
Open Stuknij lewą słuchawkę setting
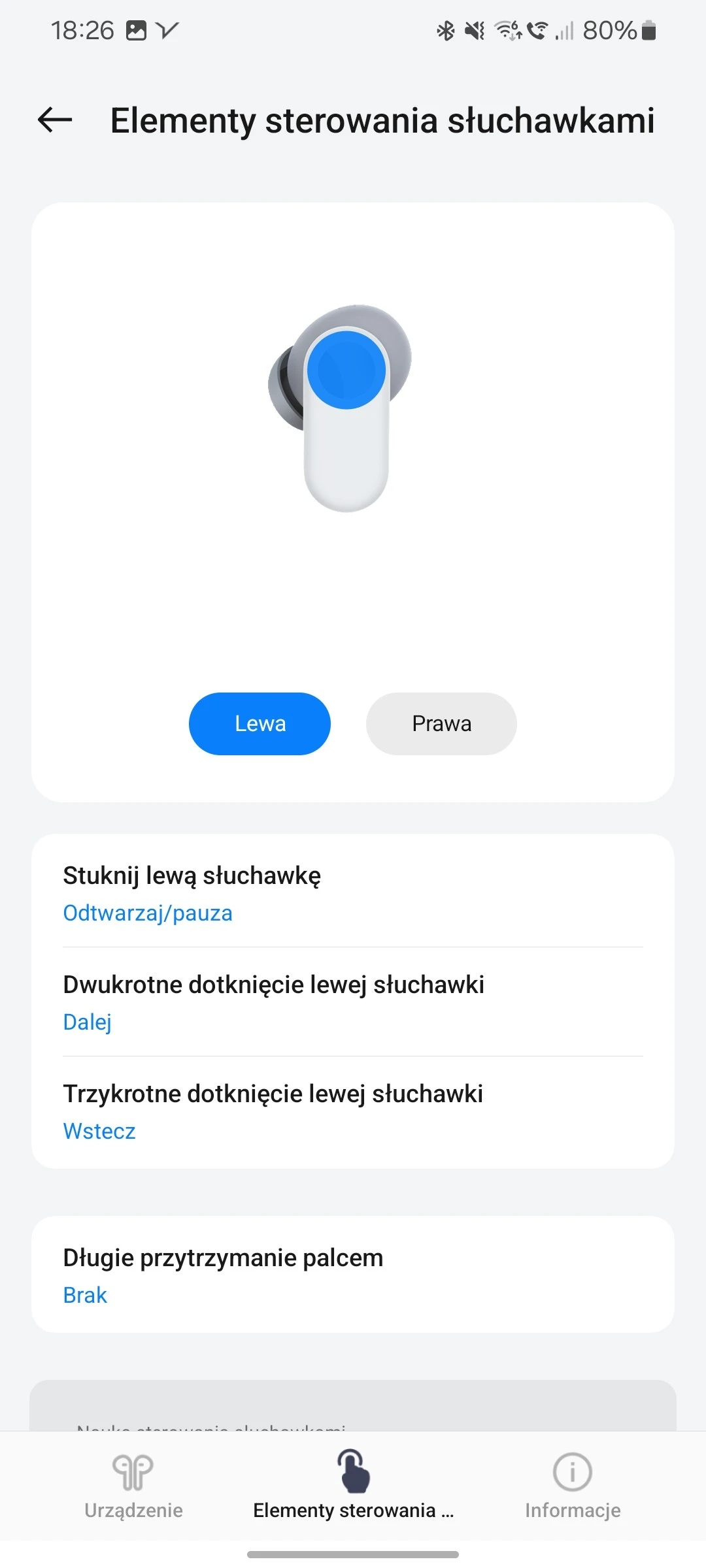(x=353, y=892)
